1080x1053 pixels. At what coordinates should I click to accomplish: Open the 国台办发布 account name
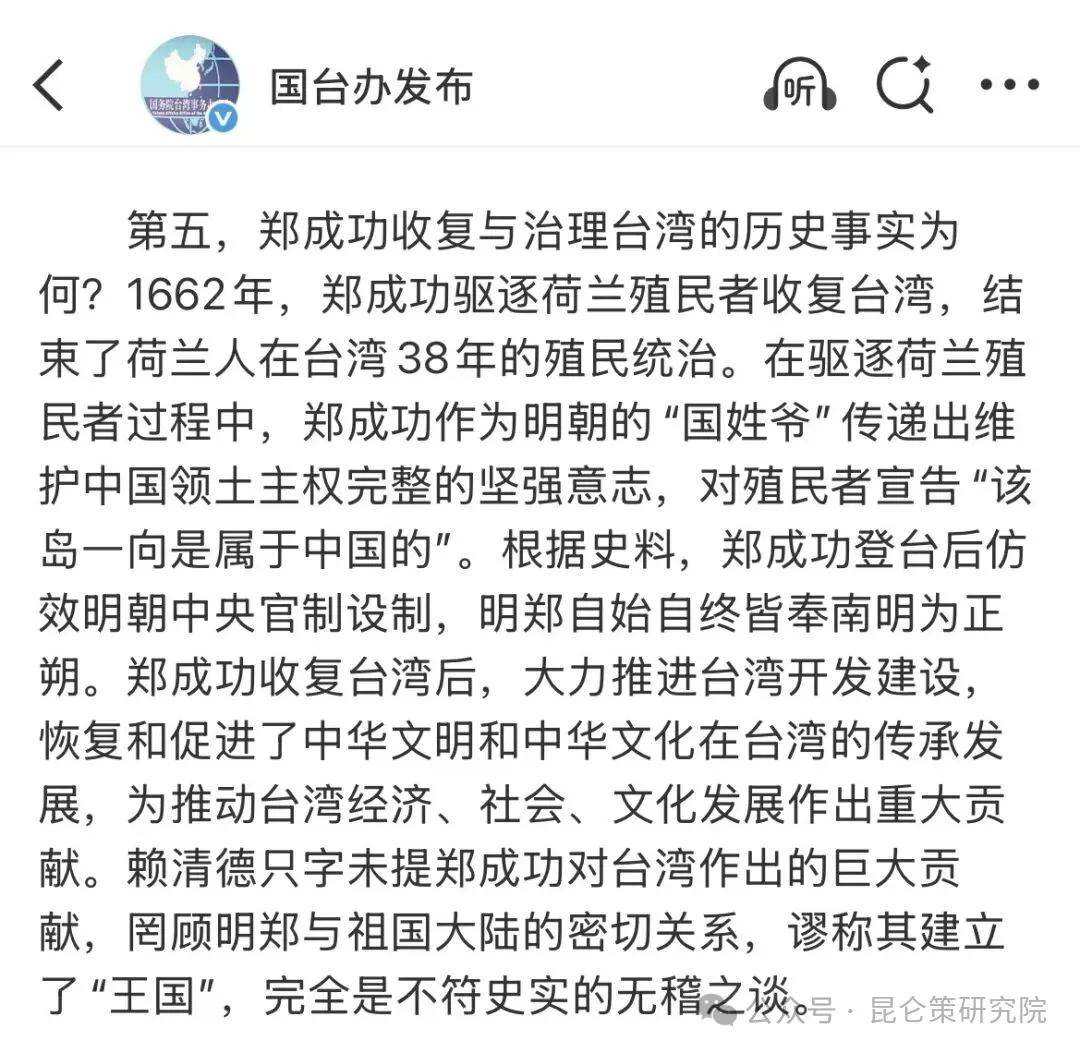(x=371, y=87)
